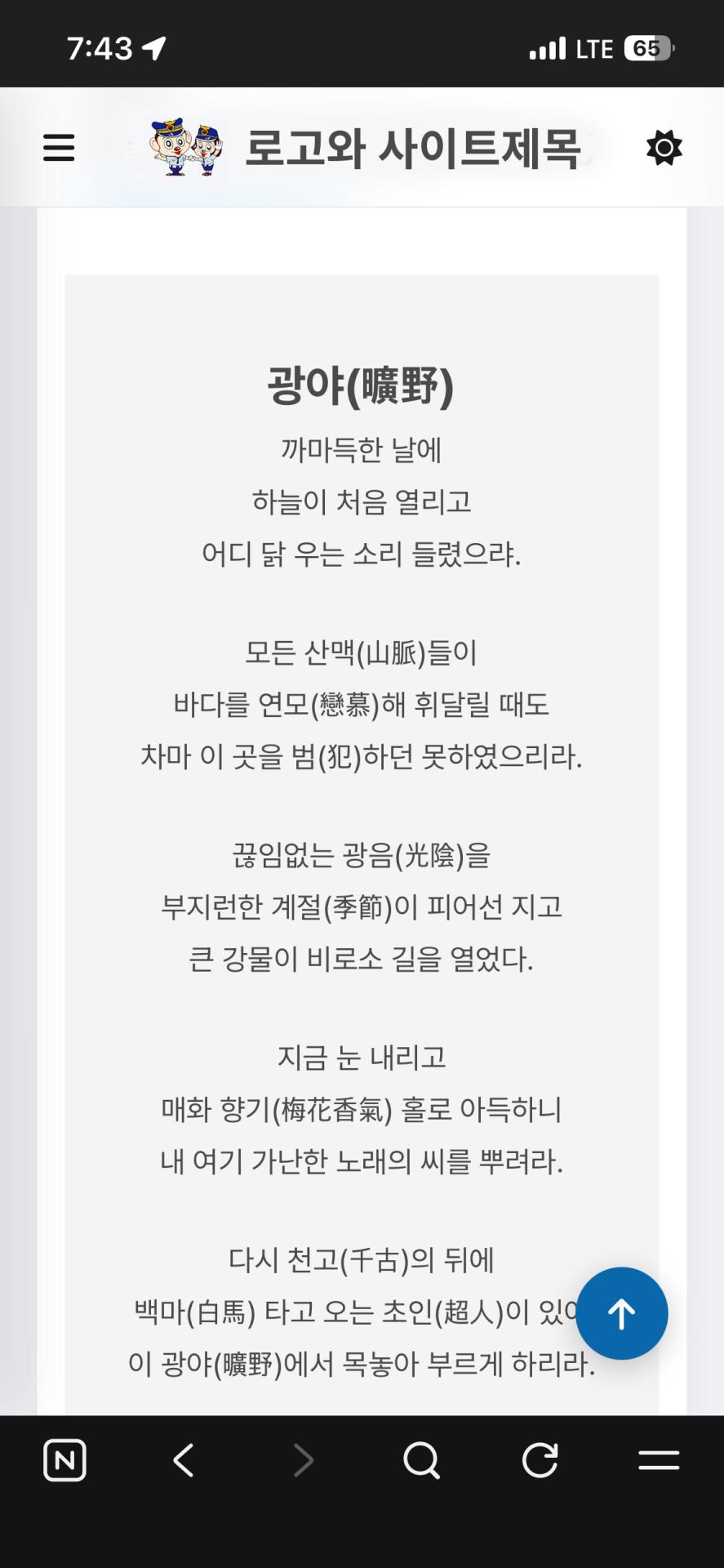Go back to the previous page
Screen dimensions: 724x1568
184,1460
